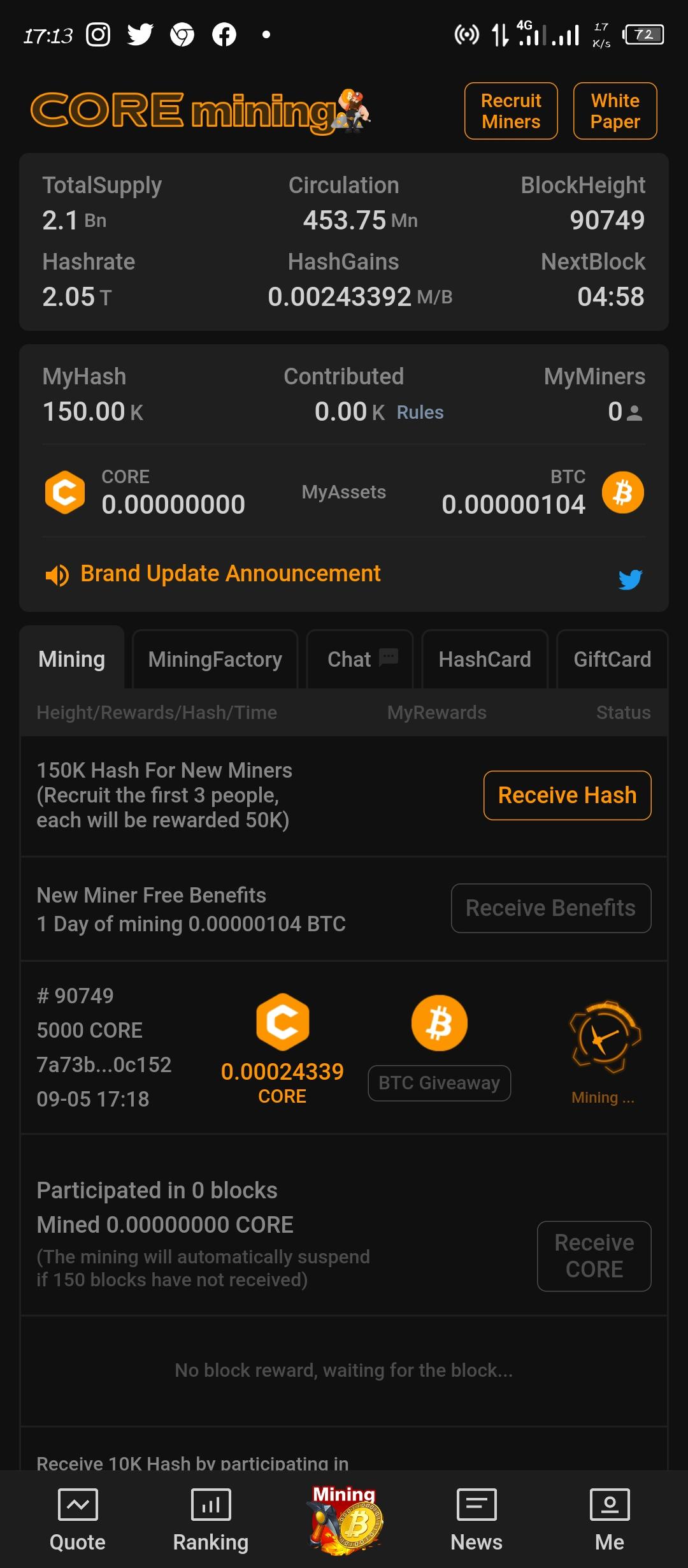Switch to the Chat tab

360,659
